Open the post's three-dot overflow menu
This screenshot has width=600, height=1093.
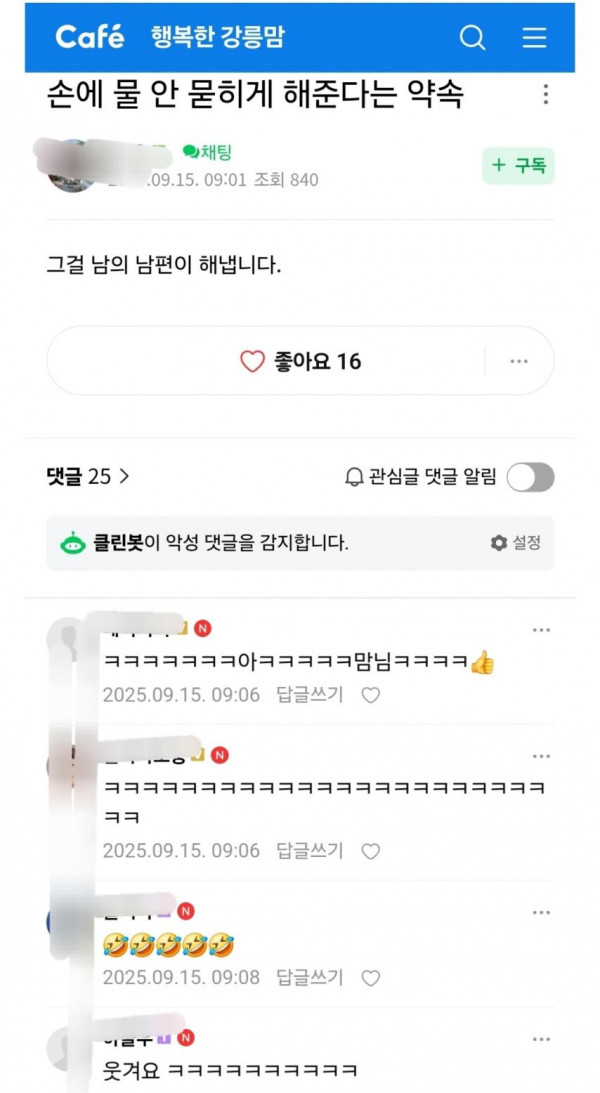(546, 95)
